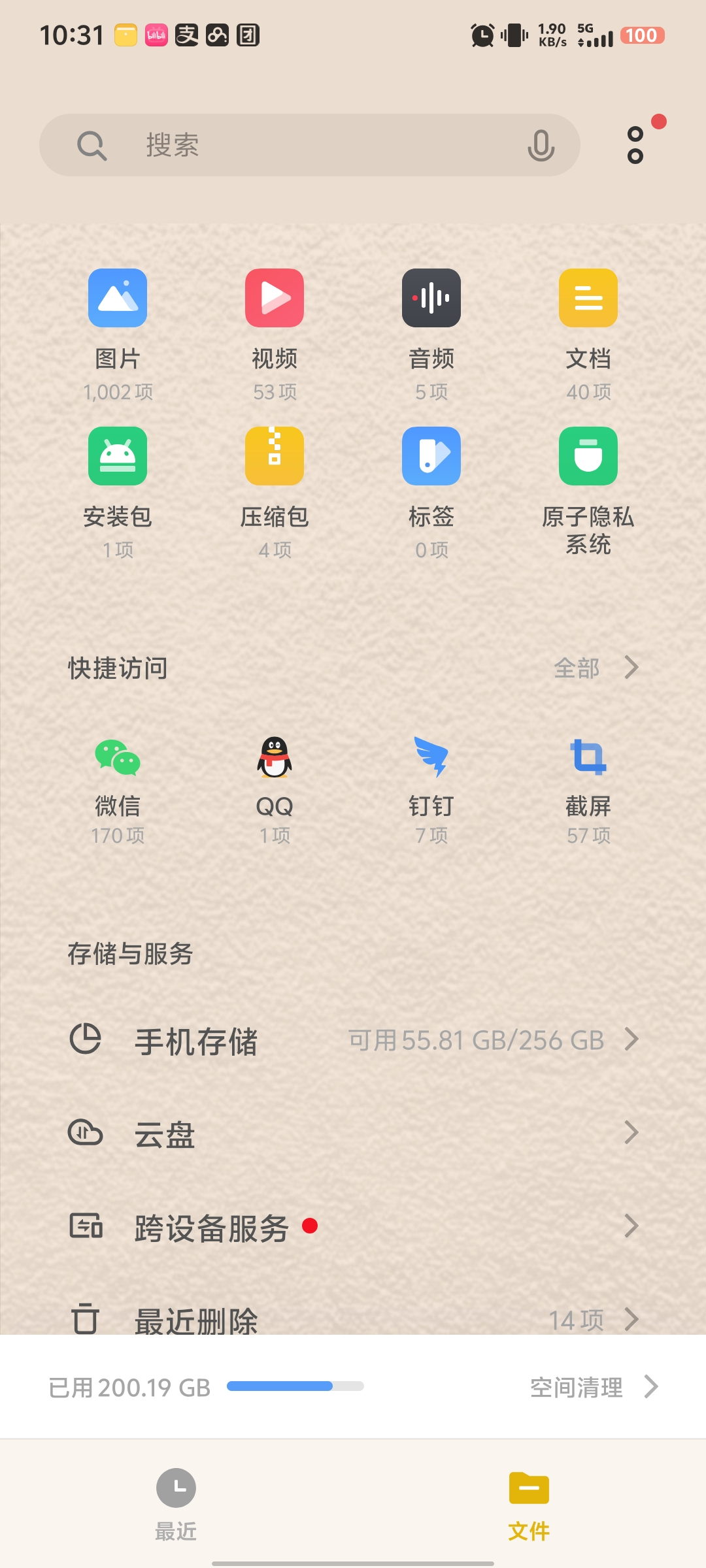Open 云盘
706x1568 pixels.
point(353,1134)
